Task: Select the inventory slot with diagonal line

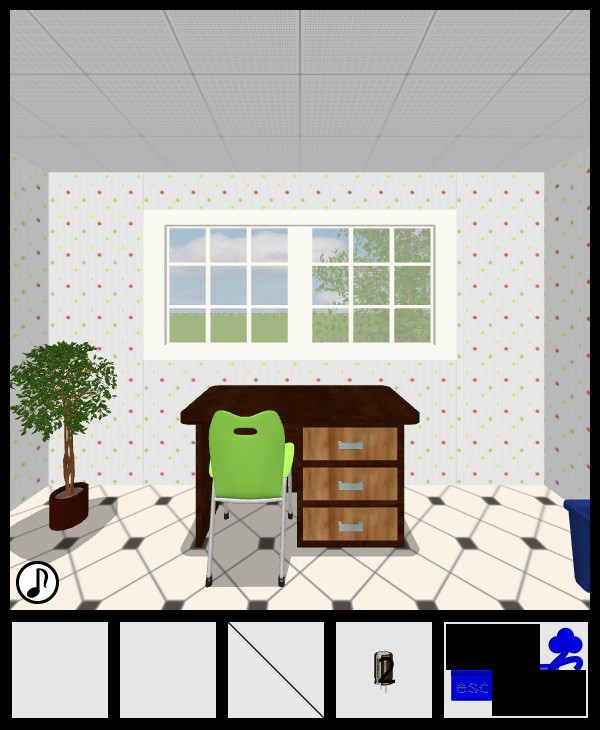Action: point(276,669)
